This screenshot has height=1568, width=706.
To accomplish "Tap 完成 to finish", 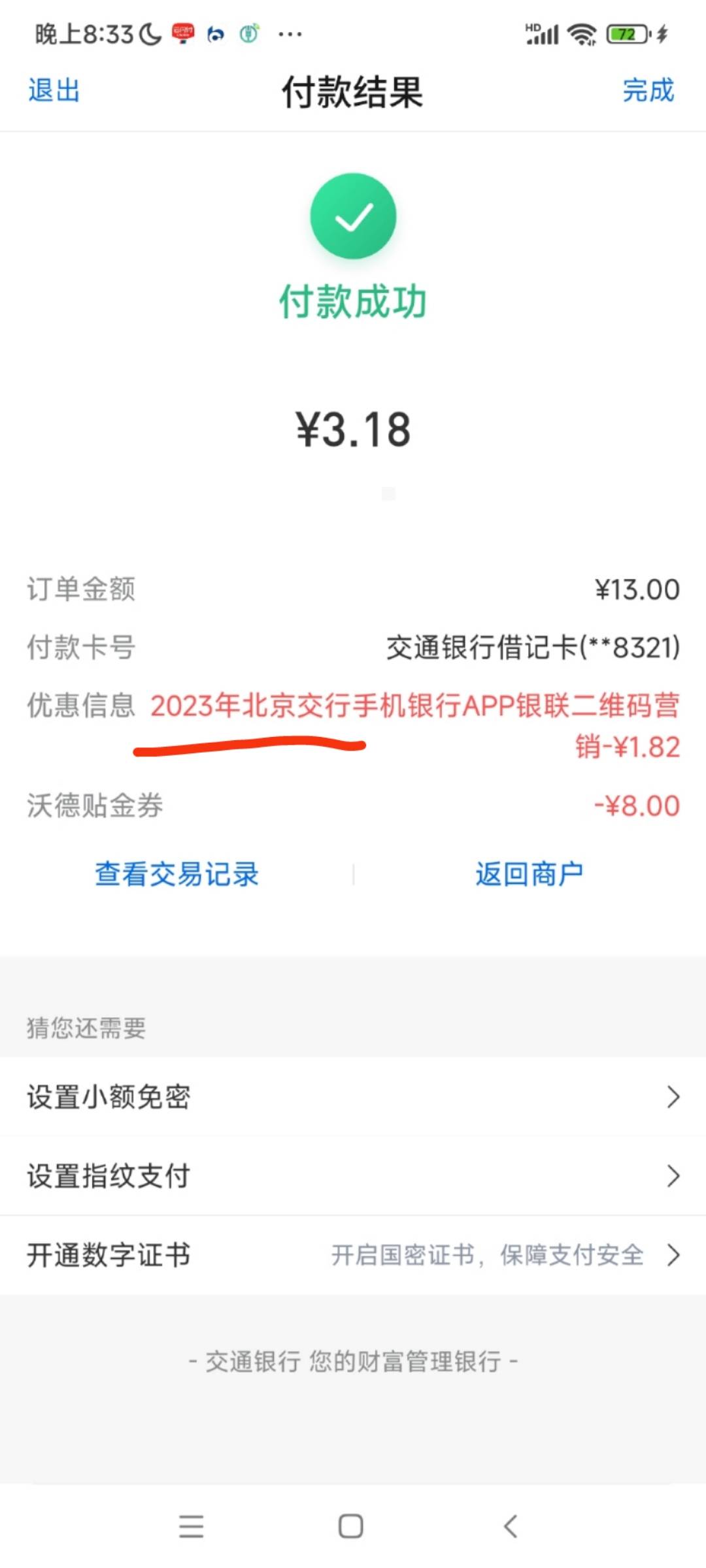I will [x=647, y=90].
